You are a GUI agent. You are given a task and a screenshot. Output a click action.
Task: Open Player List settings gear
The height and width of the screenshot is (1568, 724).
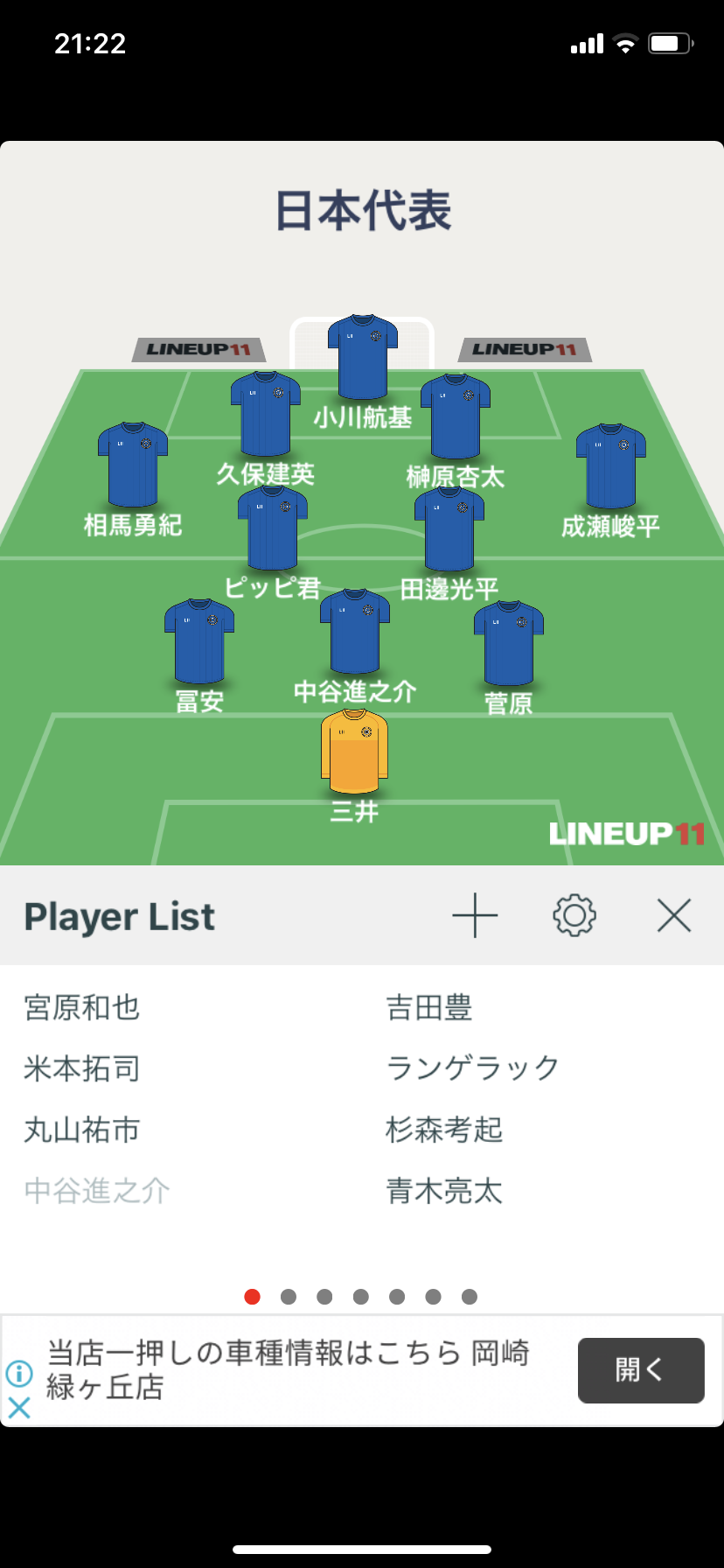coord(574,916)
